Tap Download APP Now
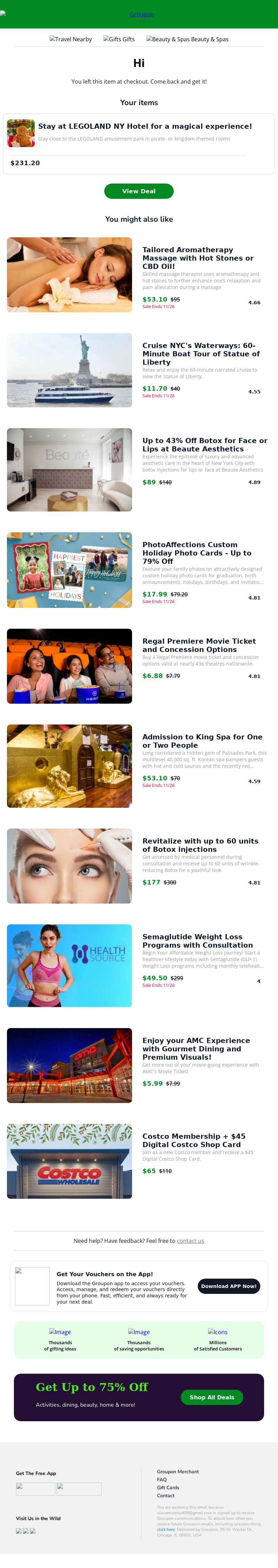The image size is (278, 1568). click(229, 1286)
